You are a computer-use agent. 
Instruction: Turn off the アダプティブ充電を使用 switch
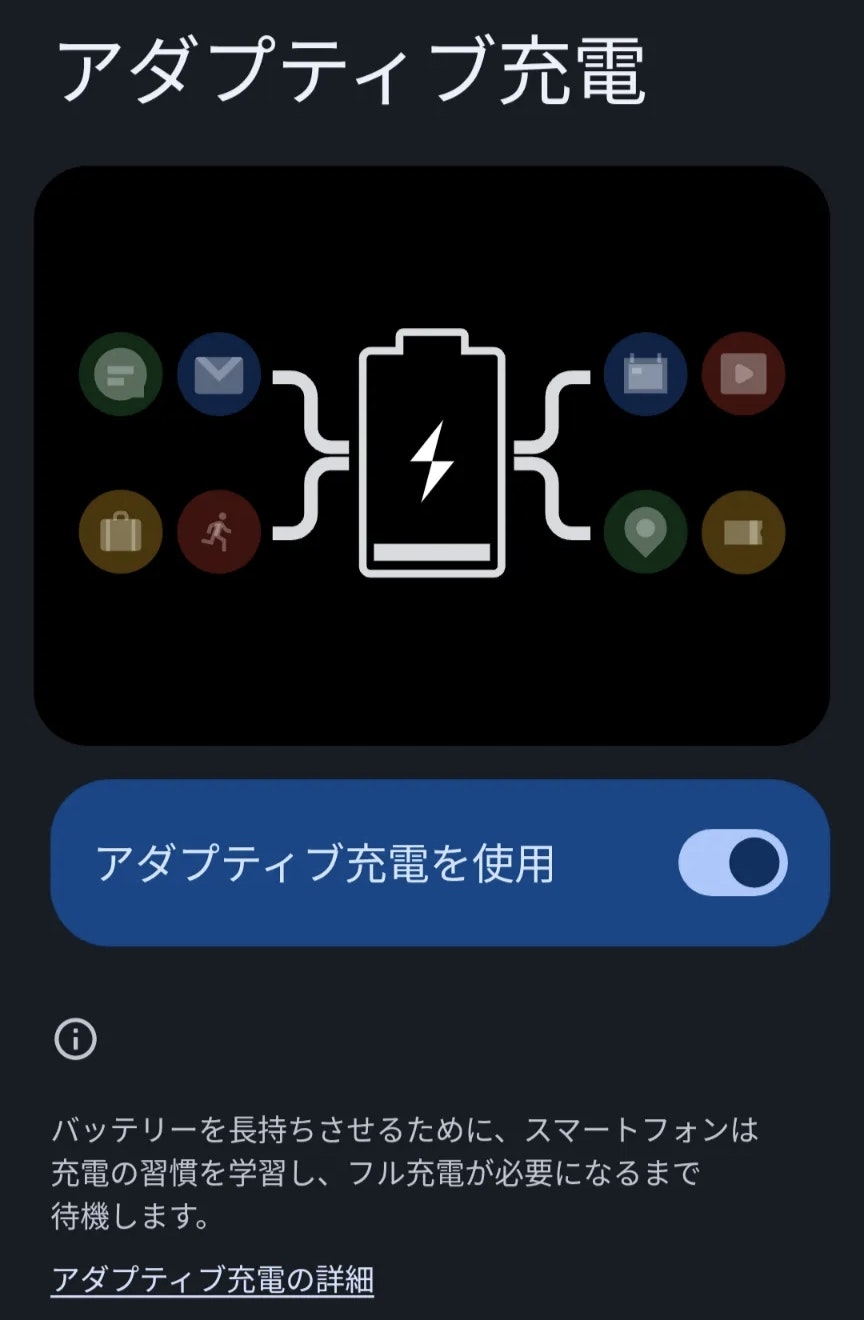(x=732, y=862)
